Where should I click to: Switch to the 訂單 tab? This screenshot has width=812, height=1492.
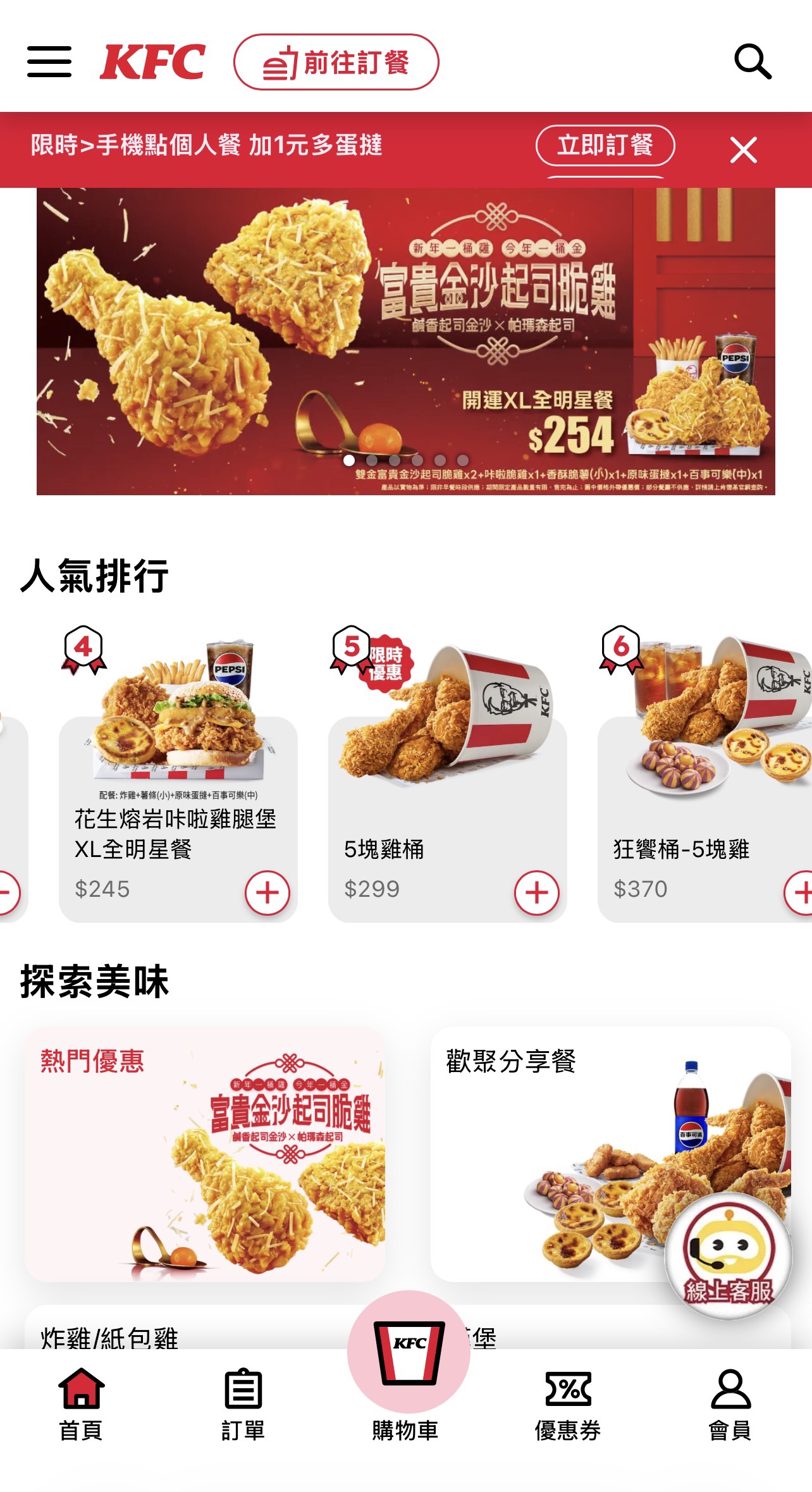tap(243, 1404)
